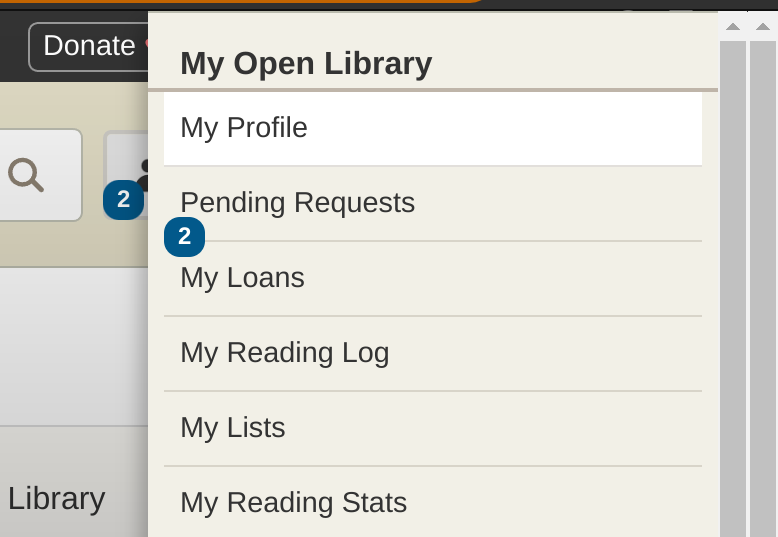Select My Lists
Viewport: 778px width, 537px height.
[232, 428]
